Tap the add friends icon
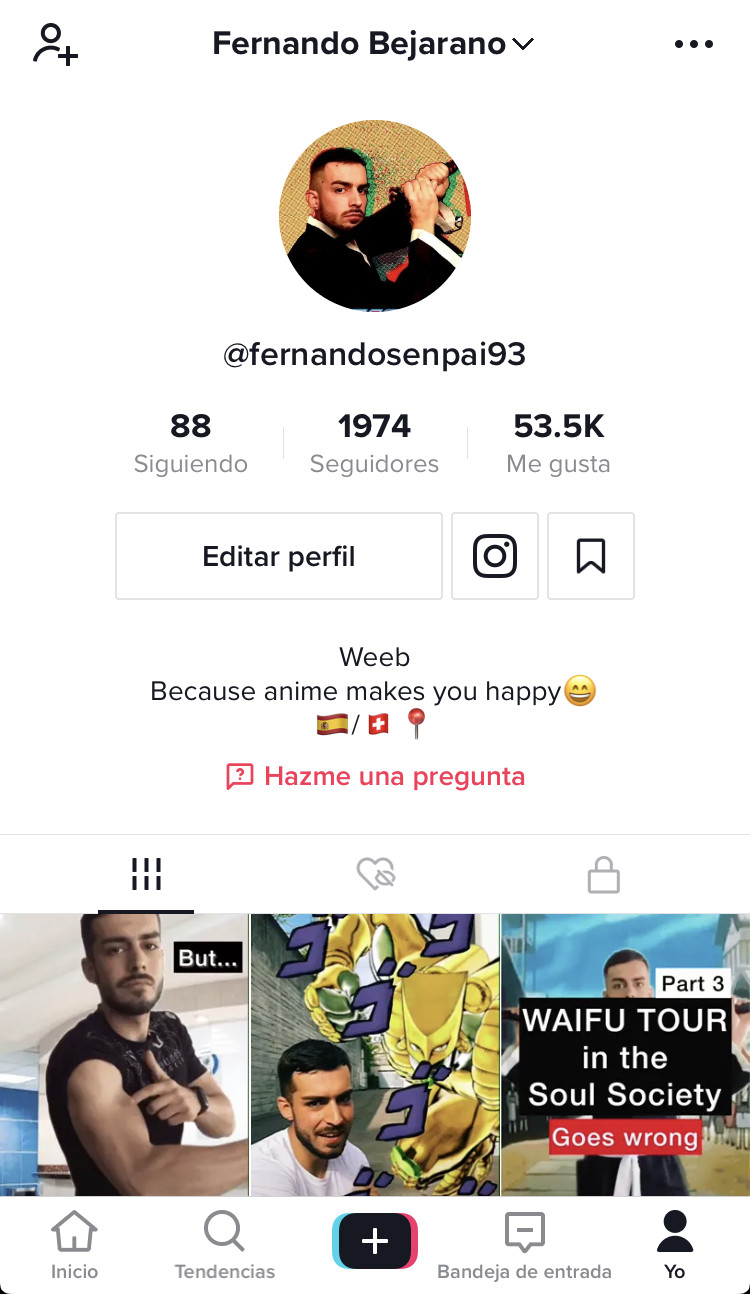750x1294 pixels. tap(55, 45)
